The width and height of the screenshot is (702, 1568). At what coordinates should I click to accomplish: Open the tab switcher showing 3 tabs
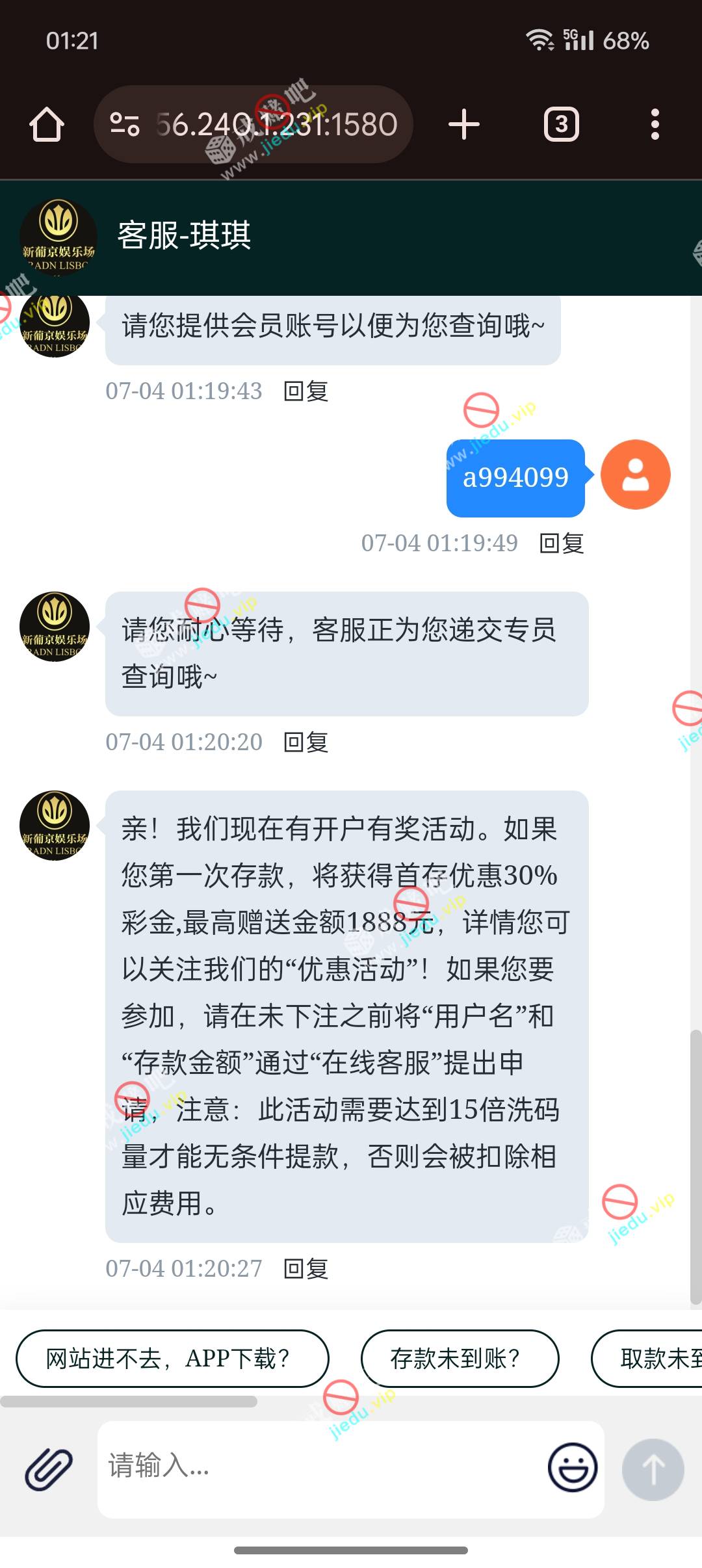pos(562,124)
